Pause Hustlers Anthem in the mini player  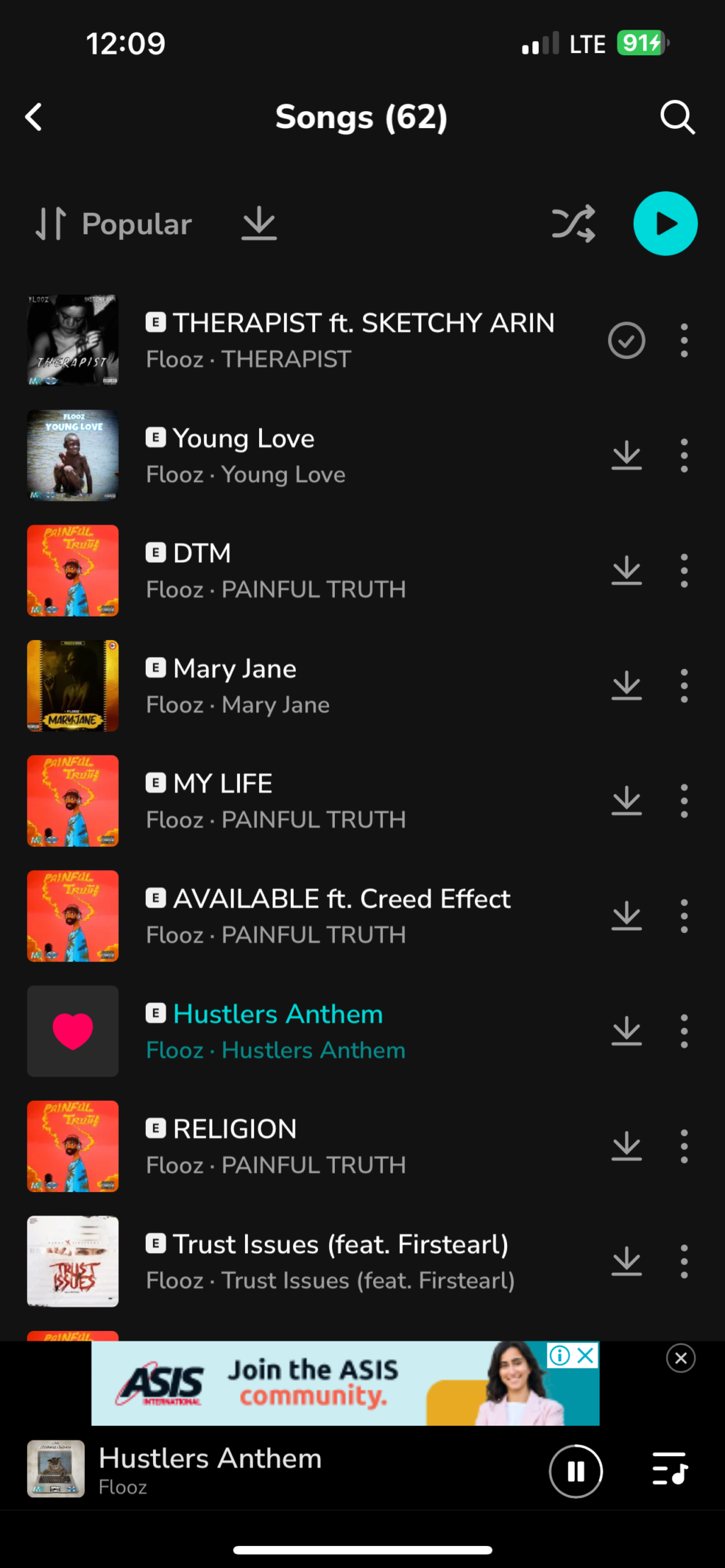[x=576, y=1472]
